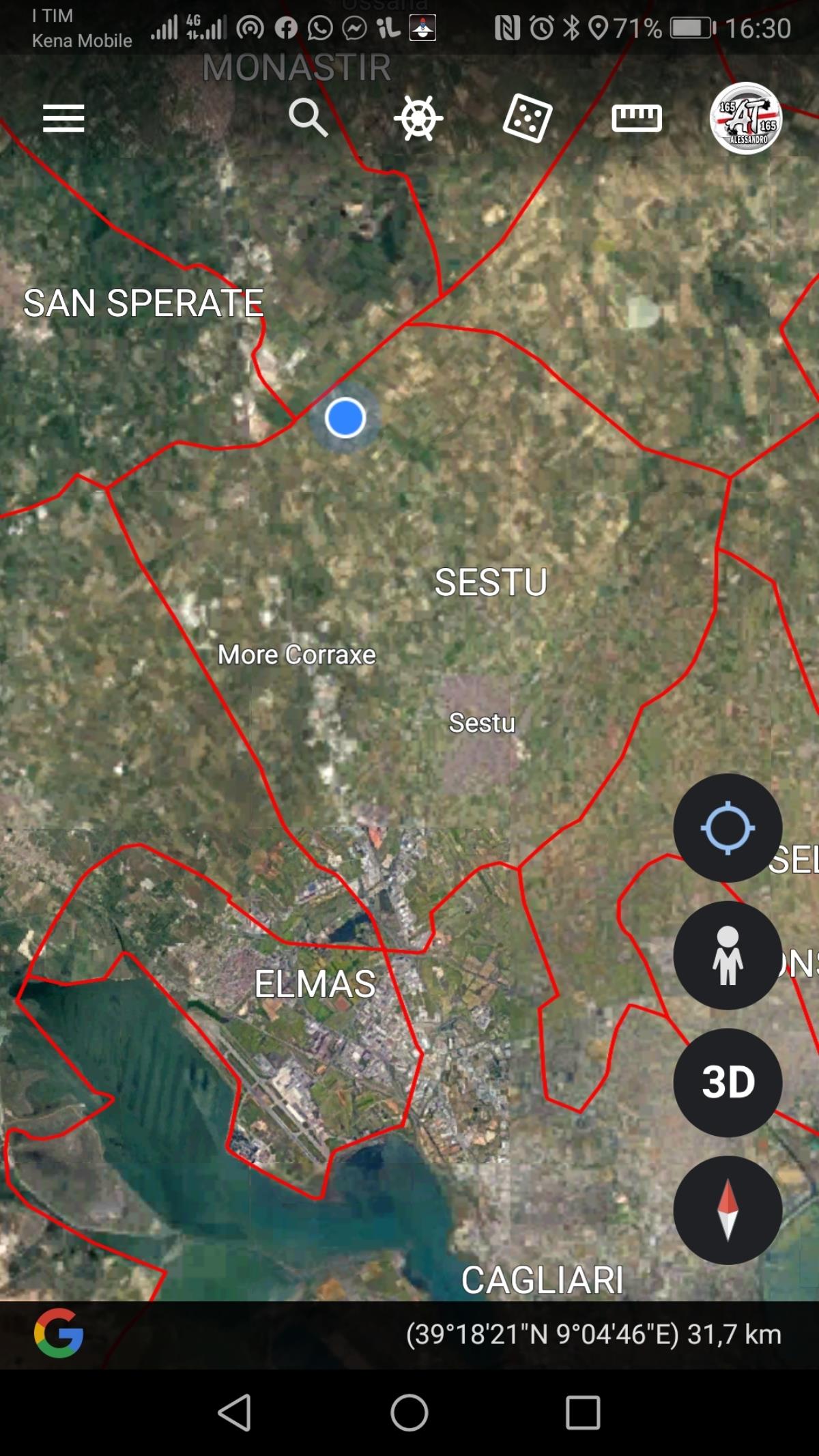Viewport: 819px width, 1456px height.
Task: Open the Alessandro profile avatar
Action: pos(746,118)
